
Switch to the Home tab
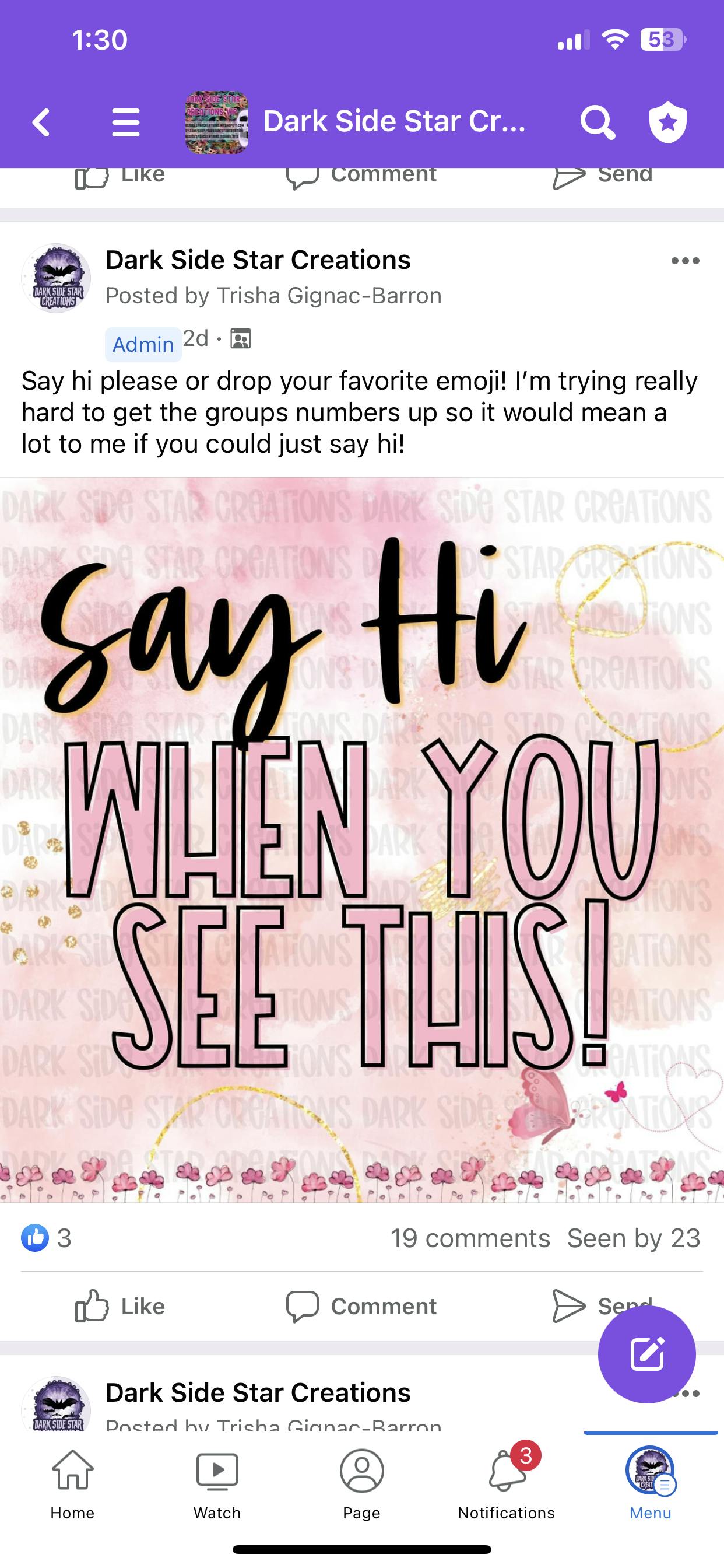click(x=72, y=1484)
